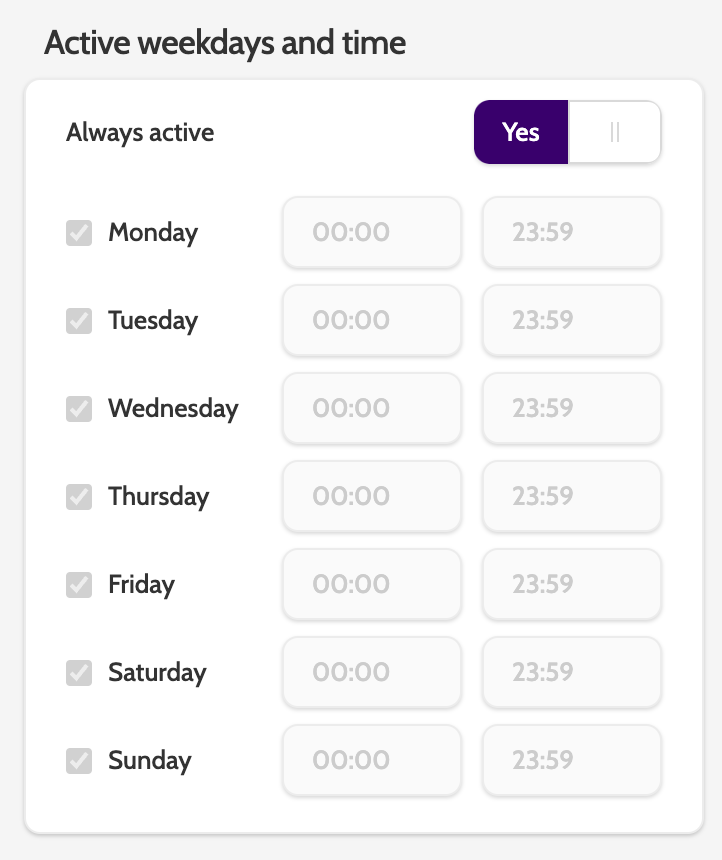Select Thursday's start time field

pyautogui.click(x=371, y=497)
